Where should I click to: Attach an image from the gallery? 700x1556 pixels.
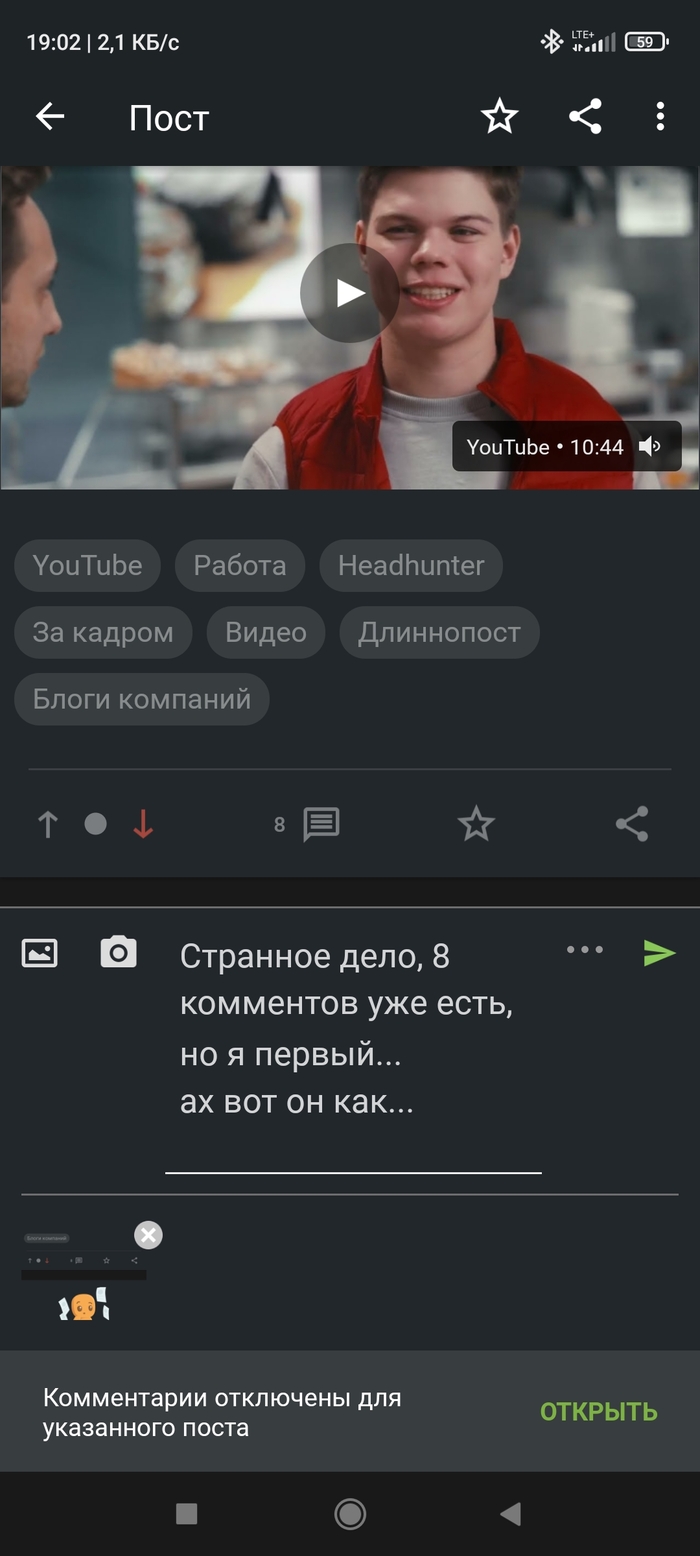40,953
